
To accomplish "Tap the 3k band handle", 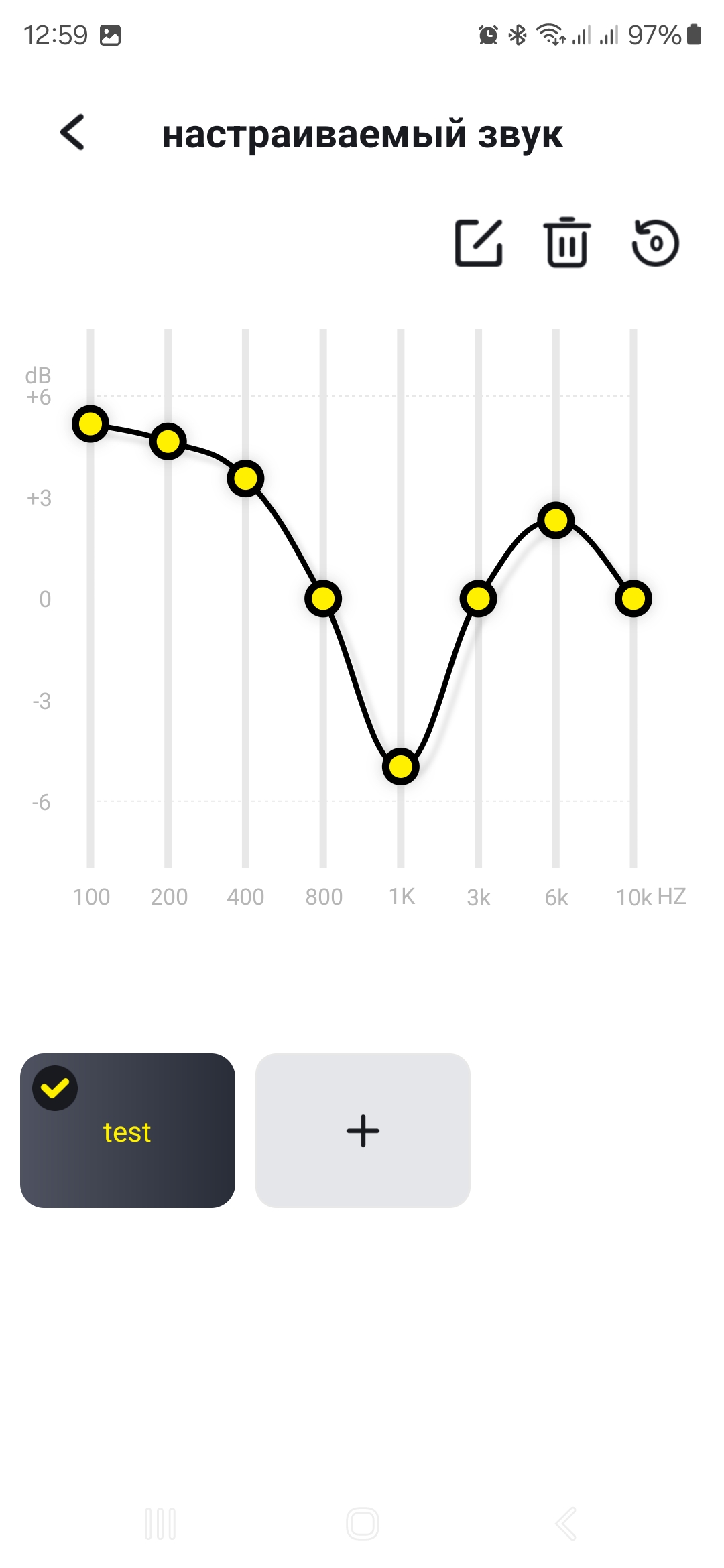I will click(478, 598).
